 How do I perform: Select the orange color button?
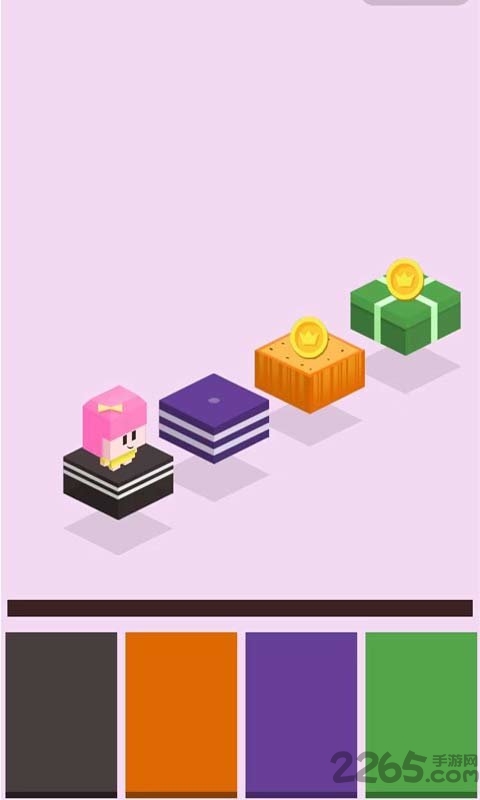[x=181, y=715]
